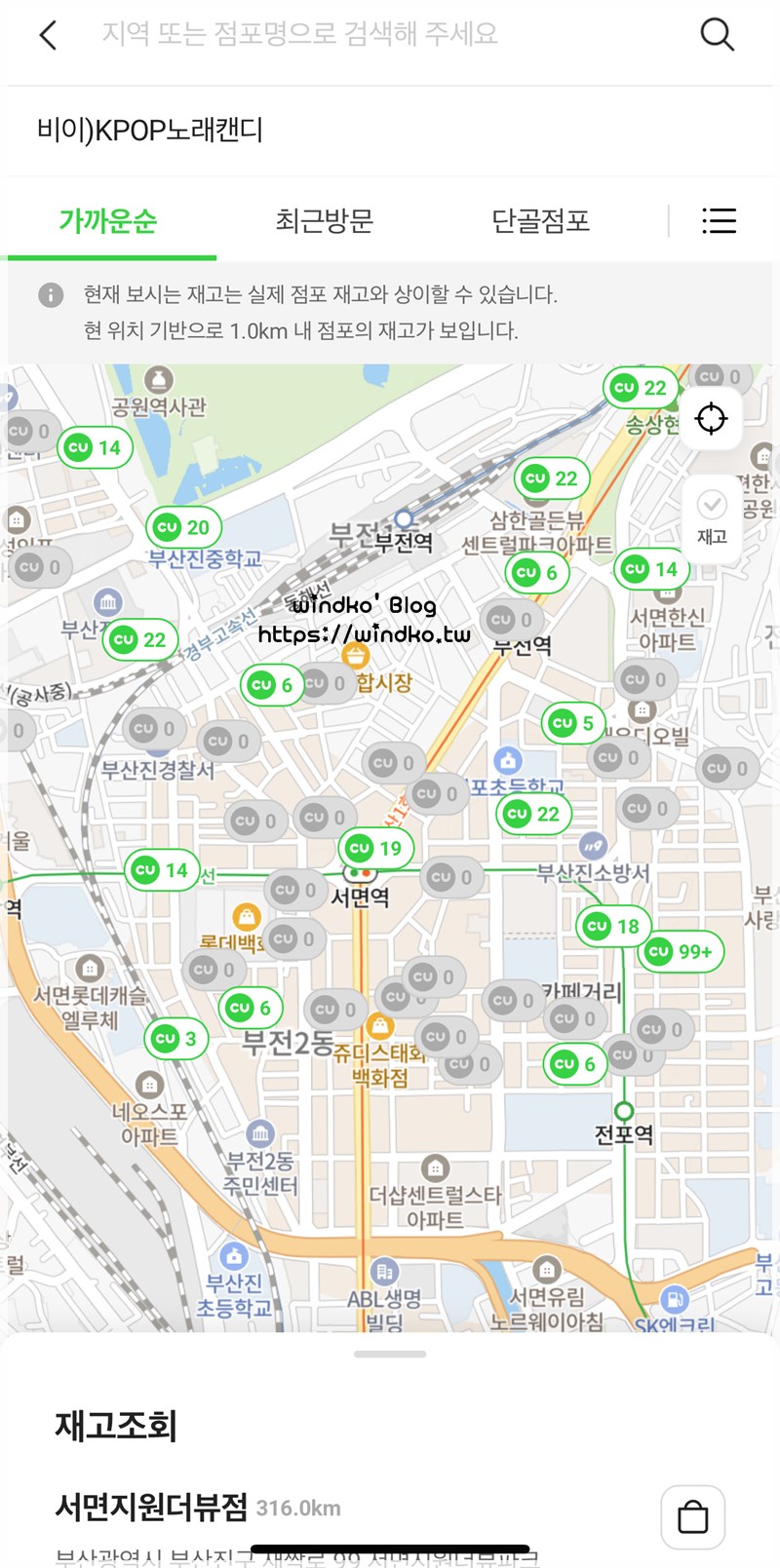780x1568 pixels.
Task: Center map on my current location
Action: [x=711, y=419]
